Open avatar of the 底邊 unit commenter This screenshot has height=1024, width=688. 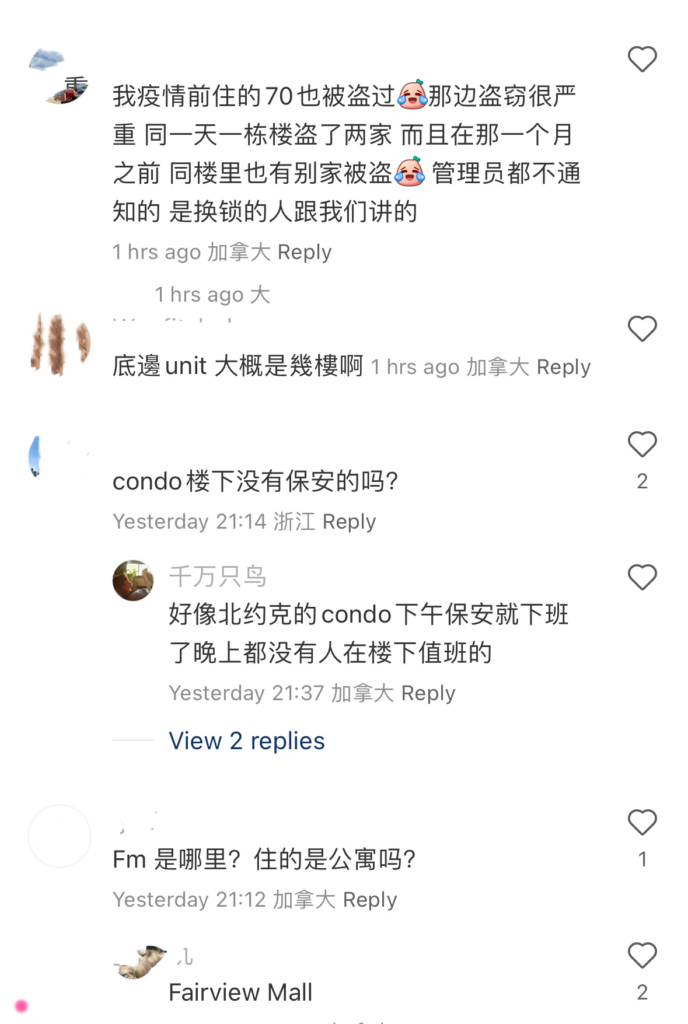[x=60, y=343]
